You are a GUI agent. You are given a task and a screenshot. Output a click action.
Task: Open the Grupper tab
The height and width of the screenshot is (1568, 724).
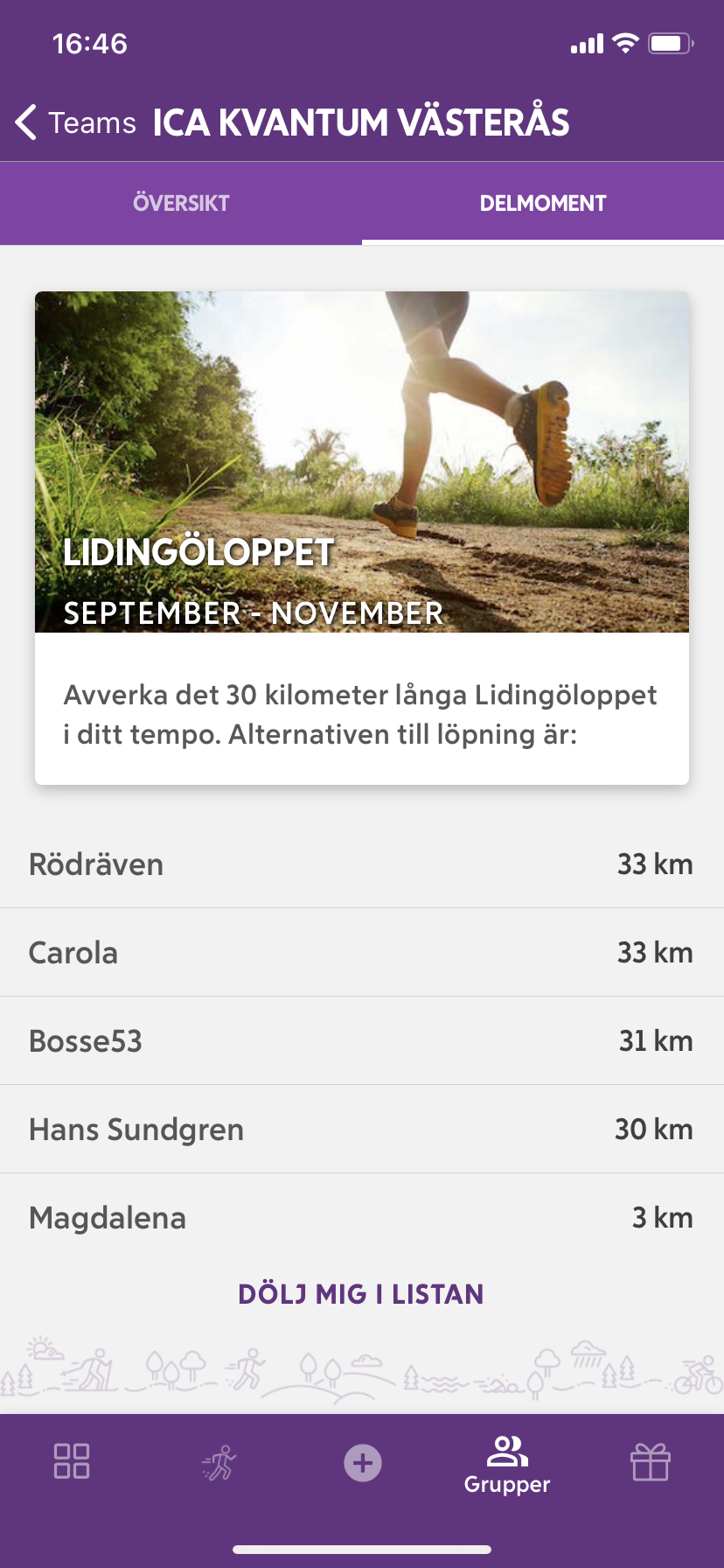tap(507, 1465)
